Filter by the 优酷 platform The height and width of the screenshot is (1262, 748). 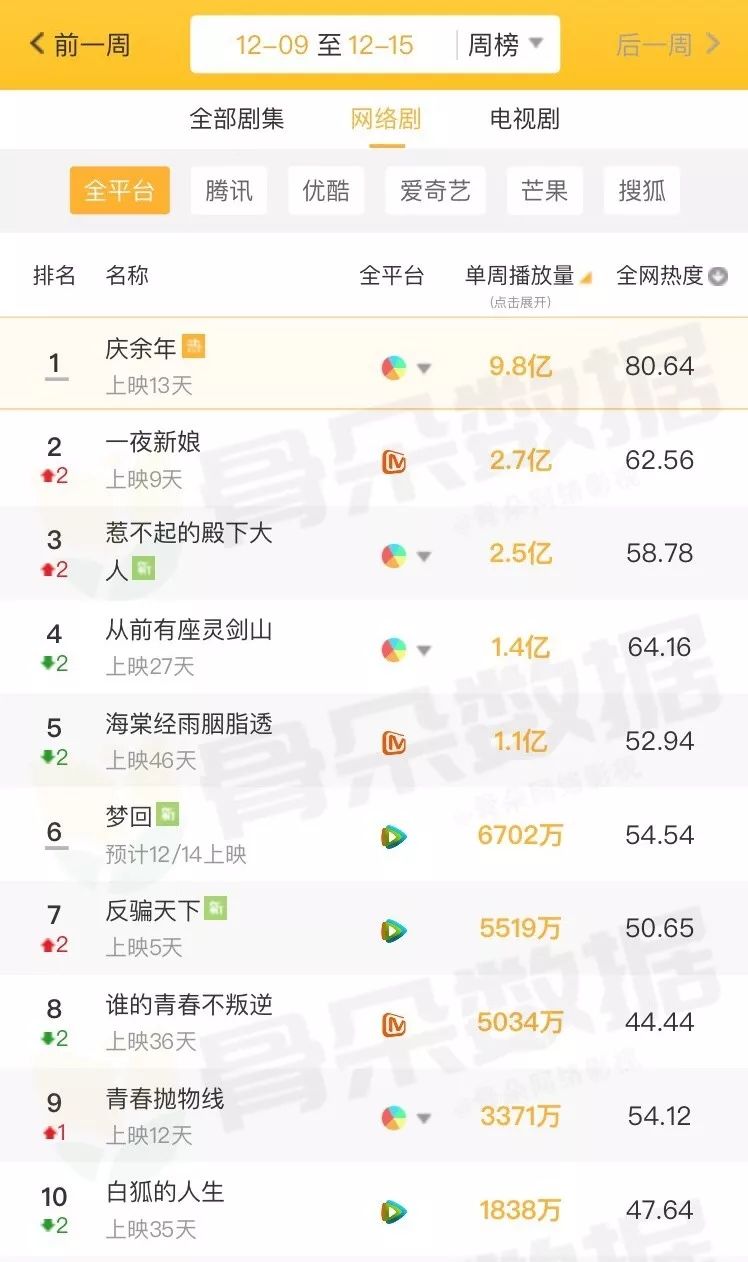326,190
